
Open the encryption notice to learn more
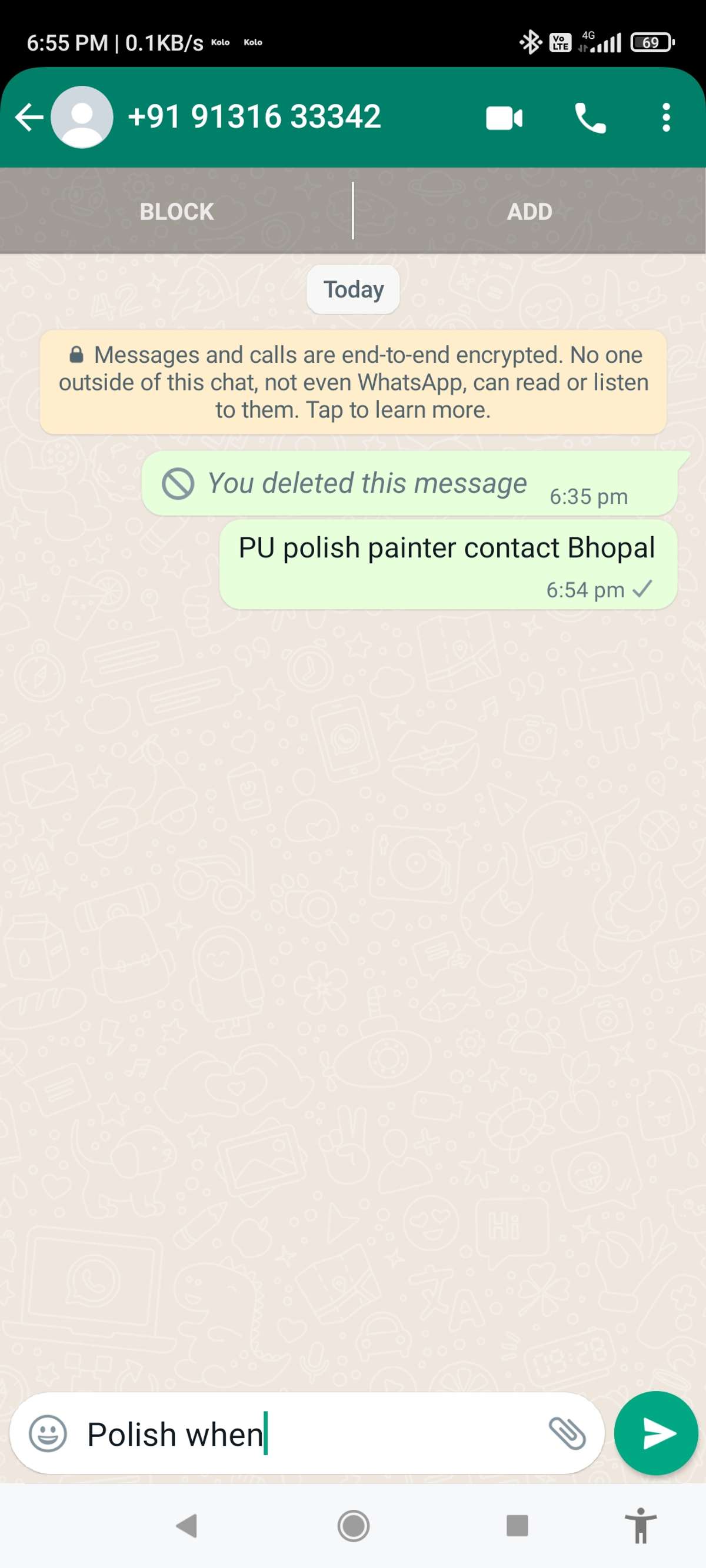[x=354, y=382]
